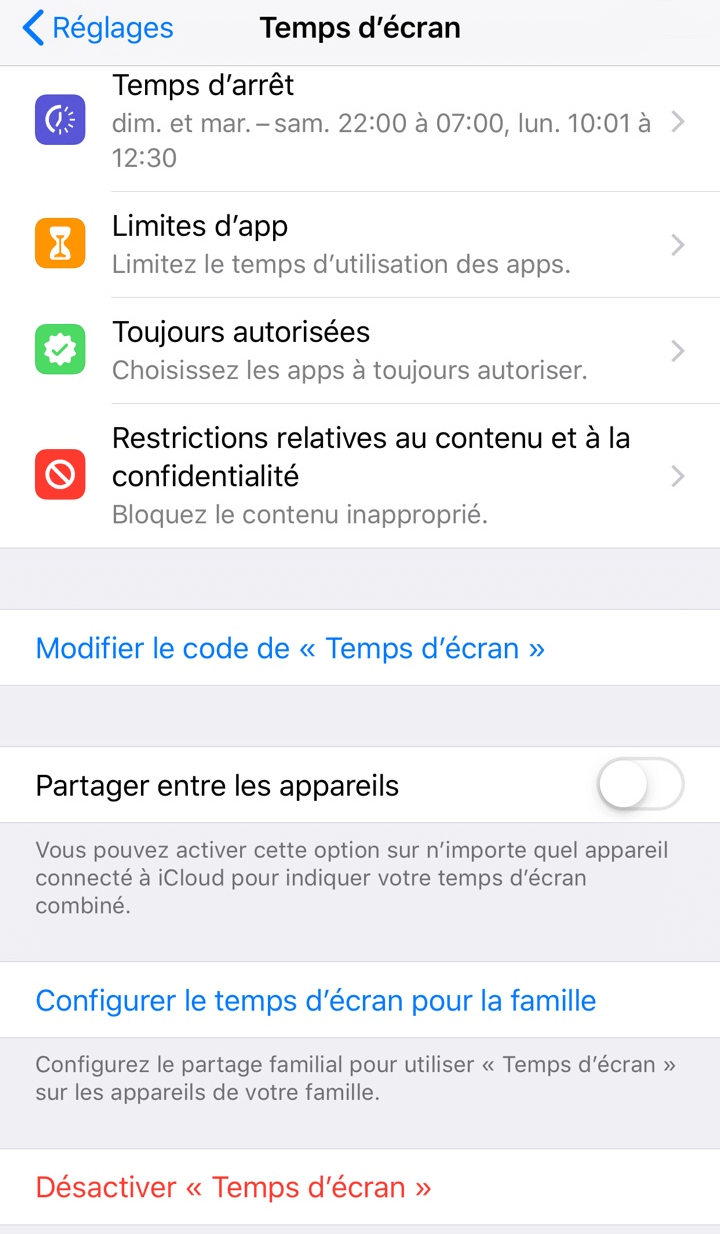Tap Modifier le code de « Temps d'écran »
This screenshot has width=720, height=1234.
(360, 648)
